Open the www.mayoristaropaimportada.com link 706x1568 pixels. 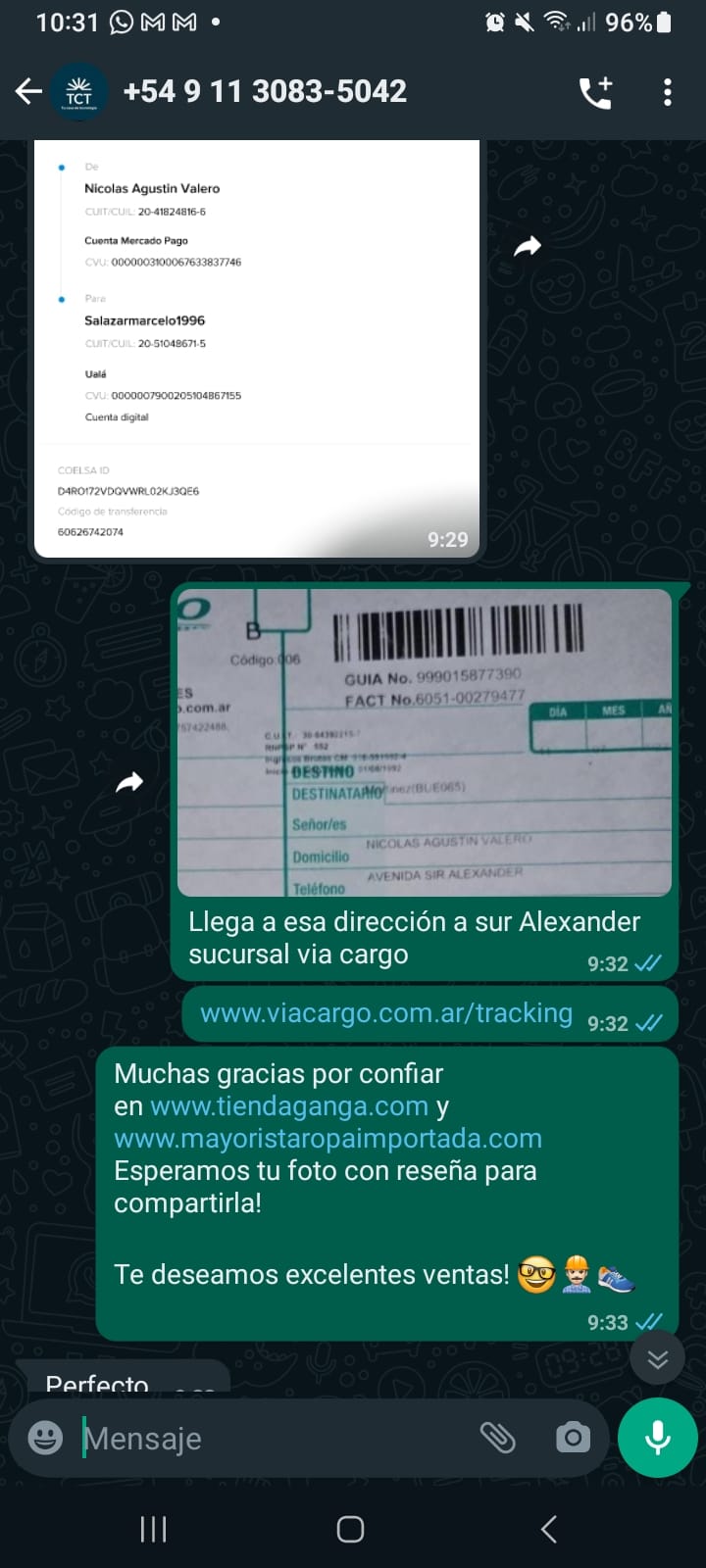[x=328, y=1139]
